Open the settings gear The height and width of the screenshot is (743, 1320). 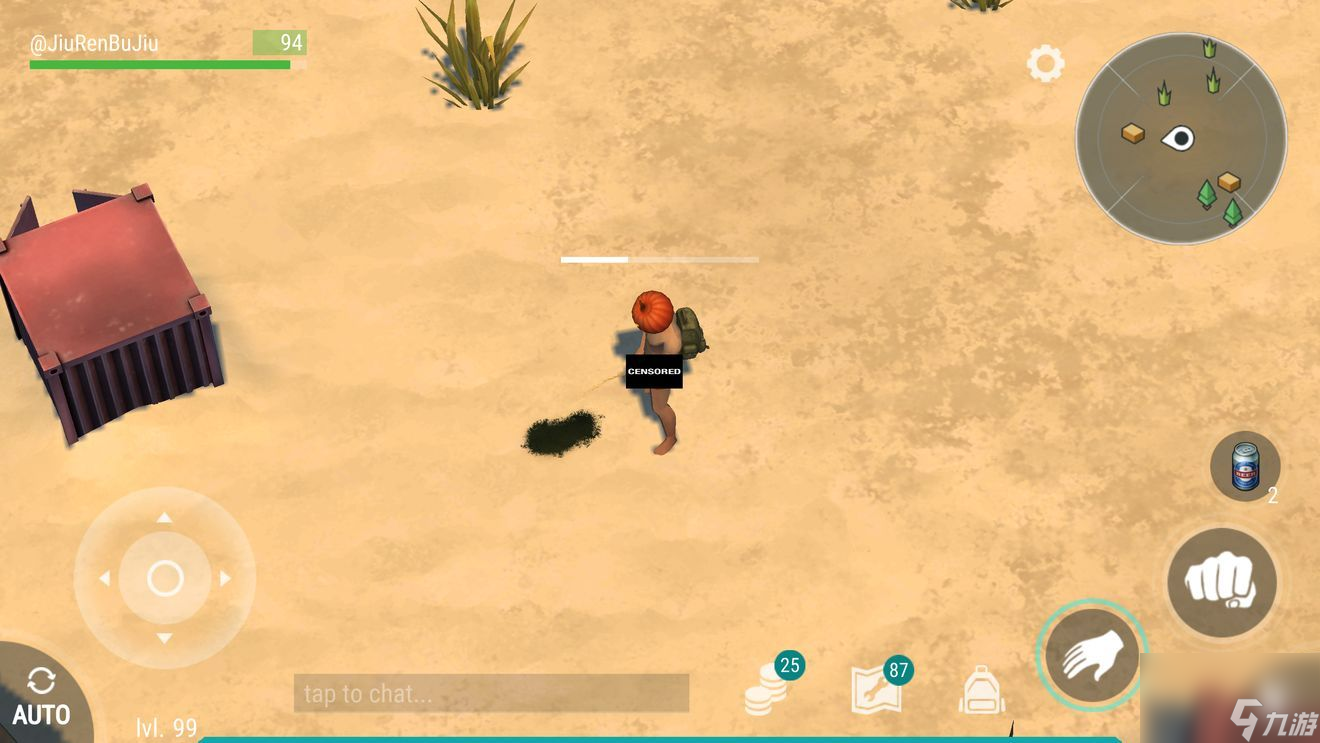pyautogui.click(x=1045, y=64)
